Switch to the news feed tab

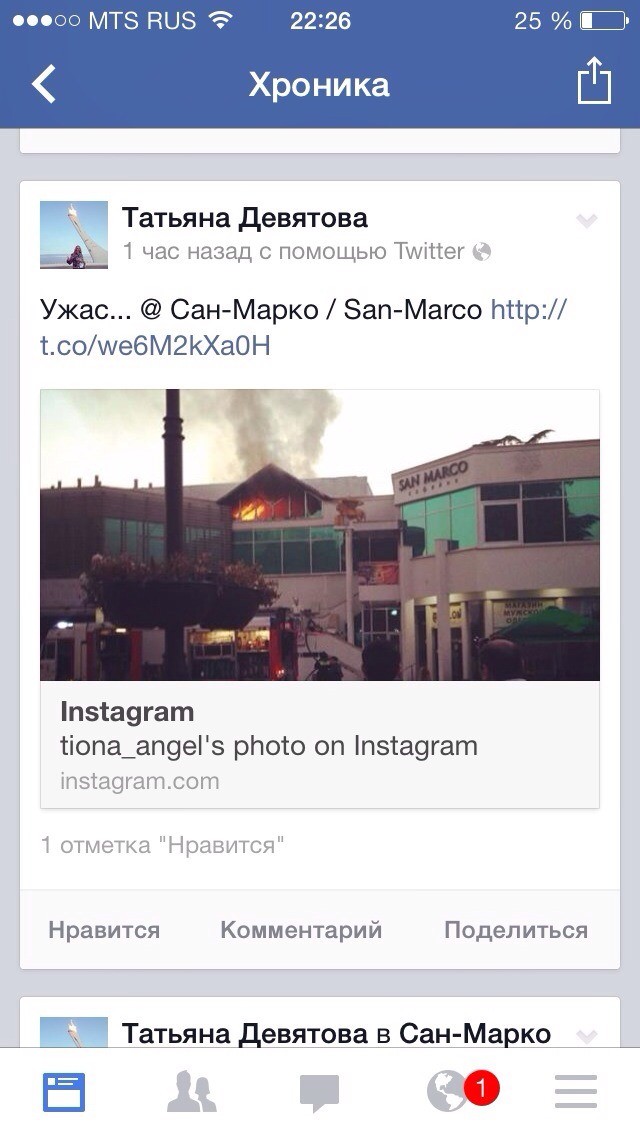coord(64,1092)
